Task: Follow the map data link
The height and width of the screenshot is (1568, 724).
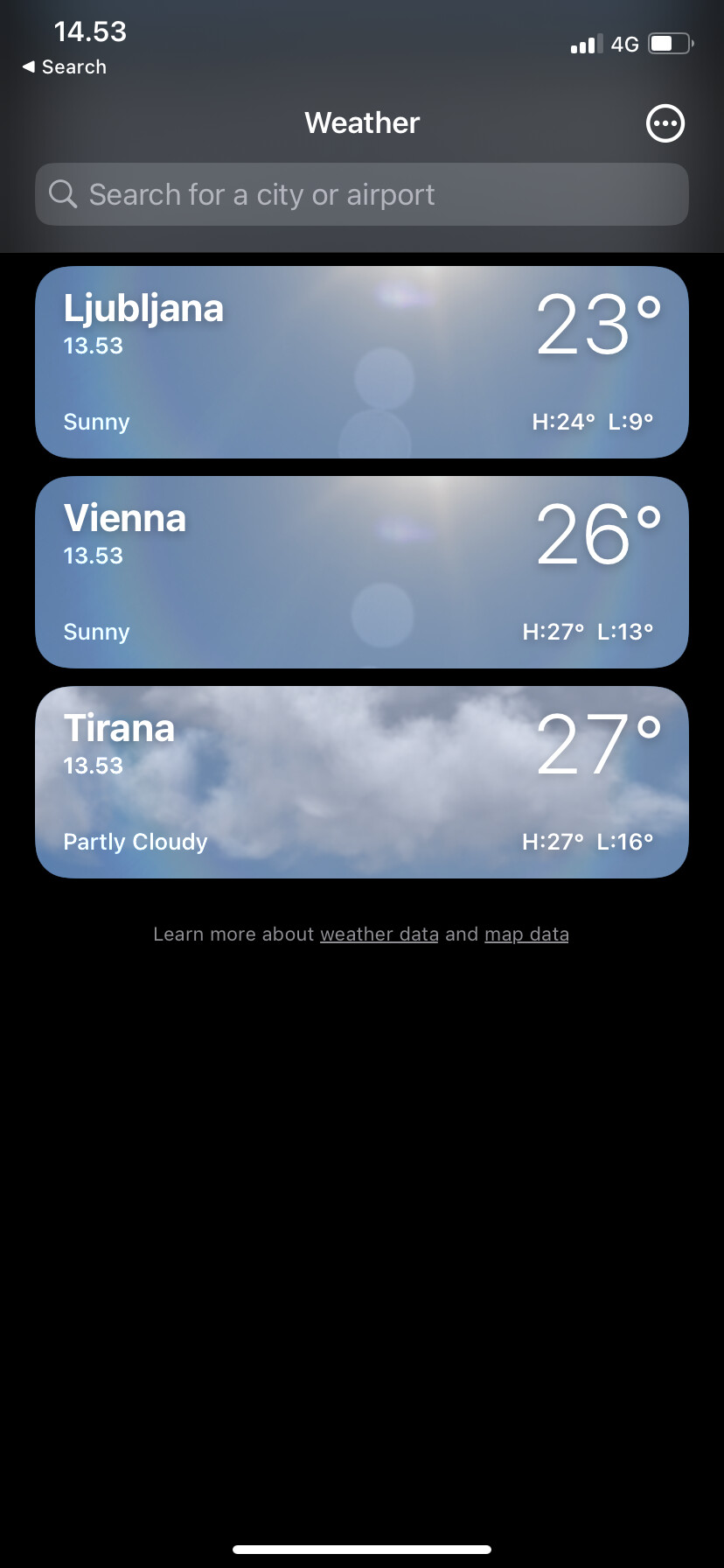Action: tap(526, 934)
